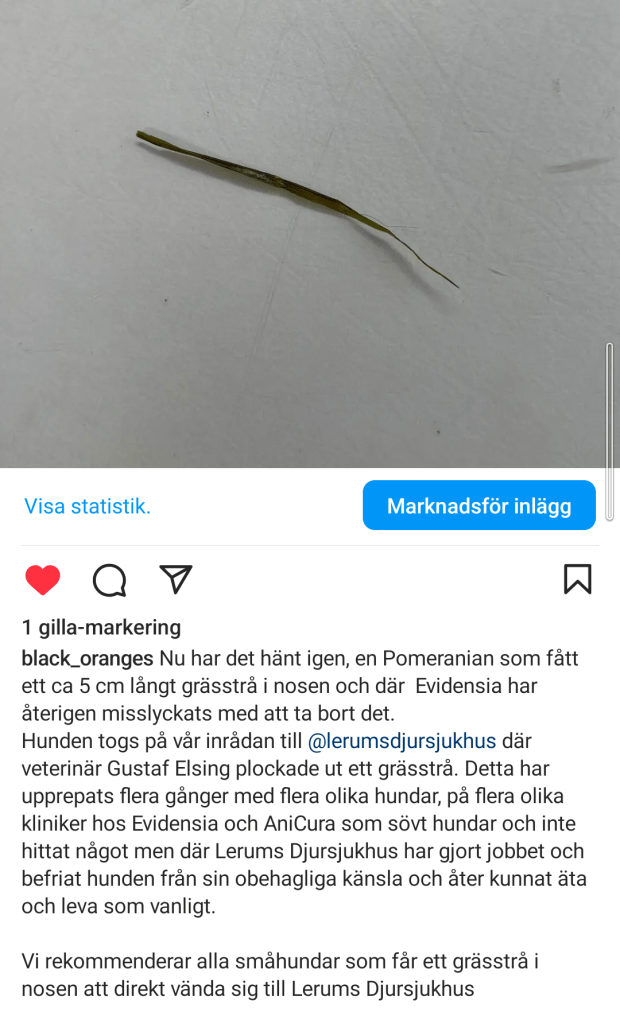Tap the Marknadsför inlägg button
This screenshot has width=620, height=1024.
[479, 506]
